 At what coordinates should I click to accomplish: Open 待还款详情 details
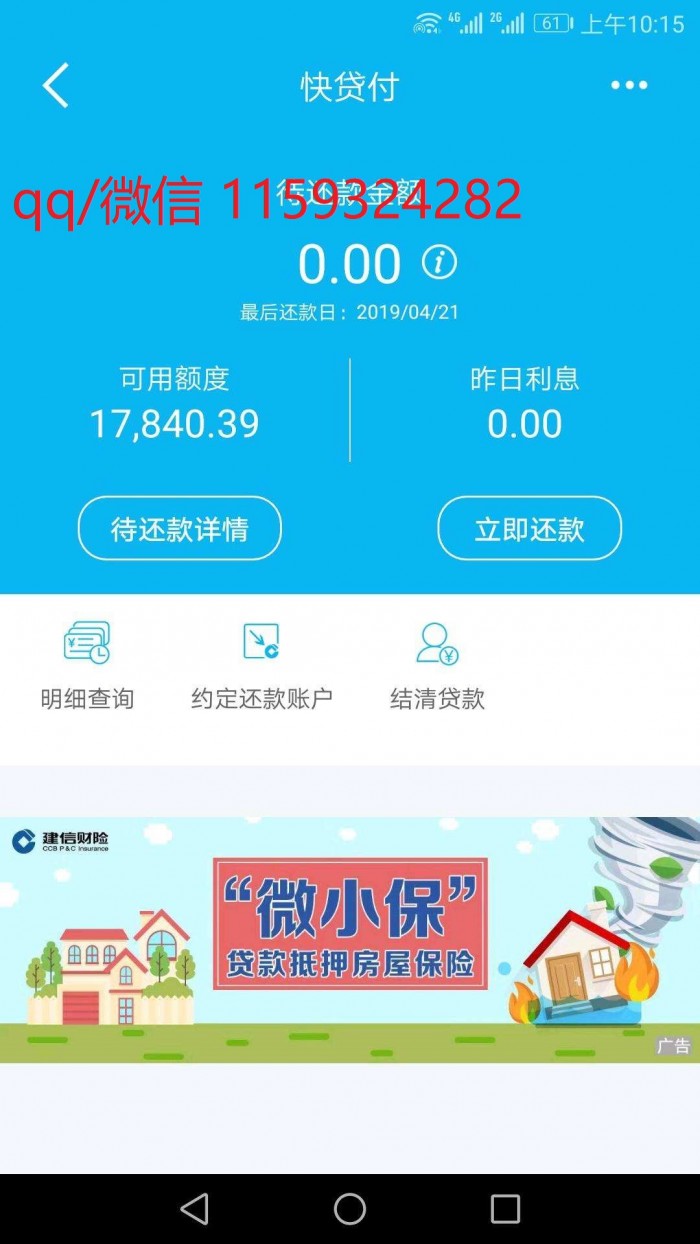coord(180,529)
